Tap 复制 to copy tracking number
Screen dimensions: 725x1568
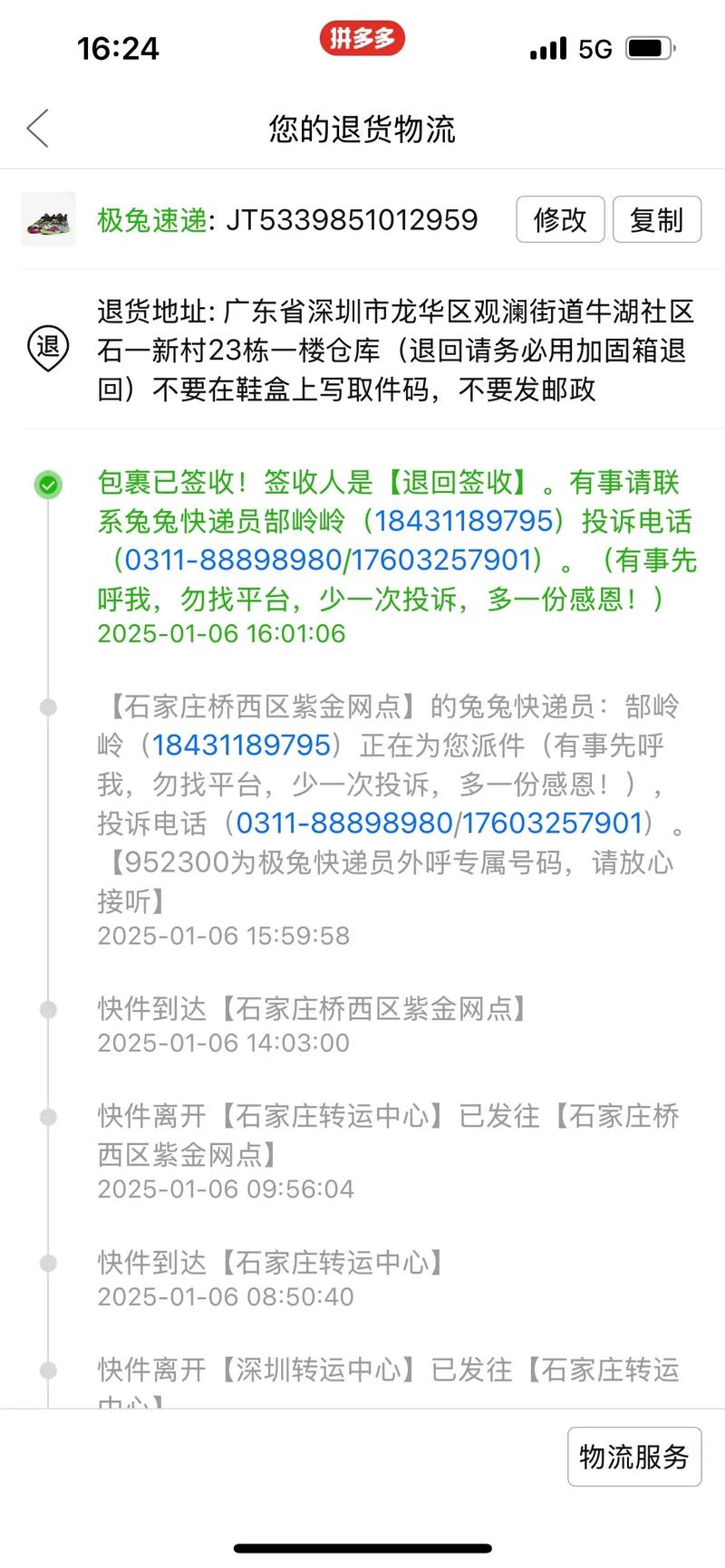657,219
